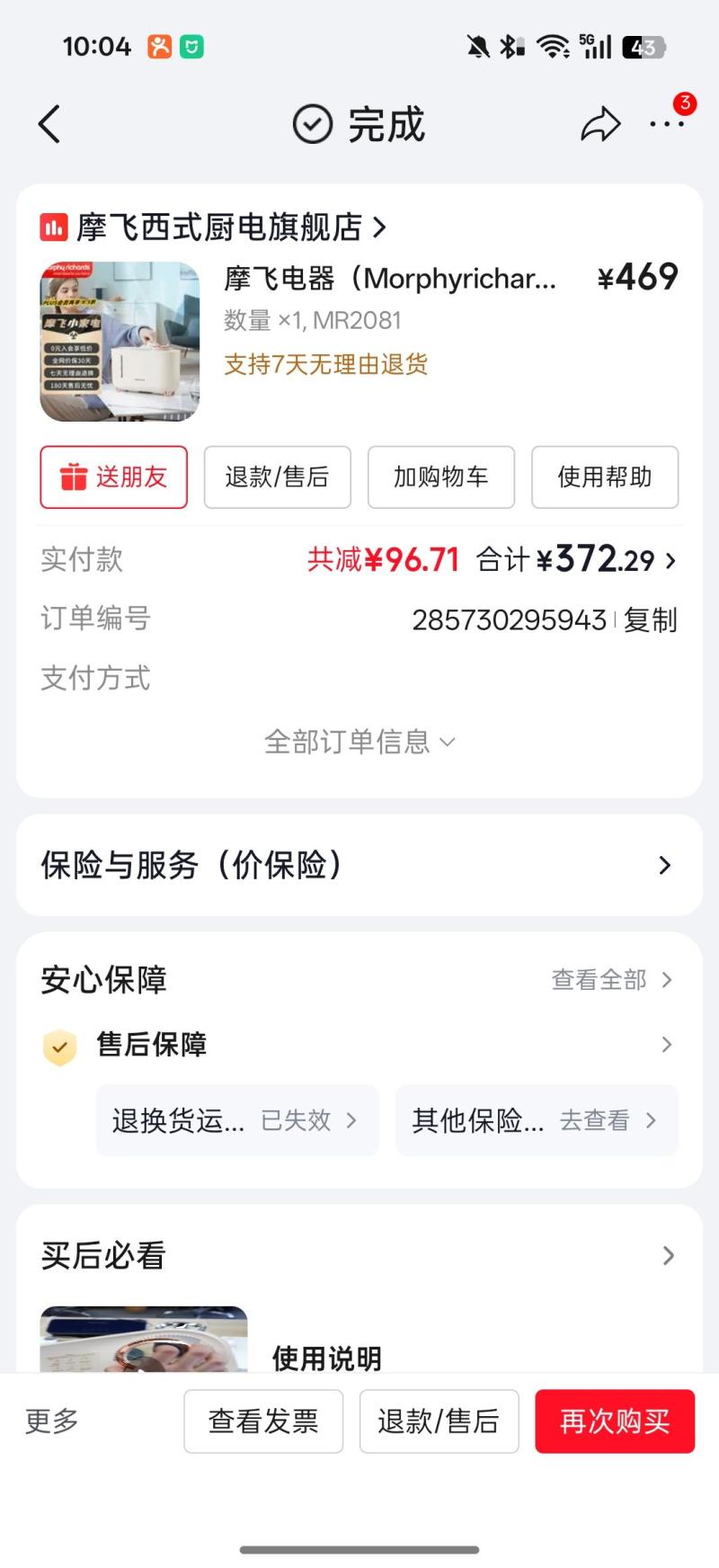View the 合计 ¥372.29 payment breakdown
The image size is (719, 1568).
(575, 560)
